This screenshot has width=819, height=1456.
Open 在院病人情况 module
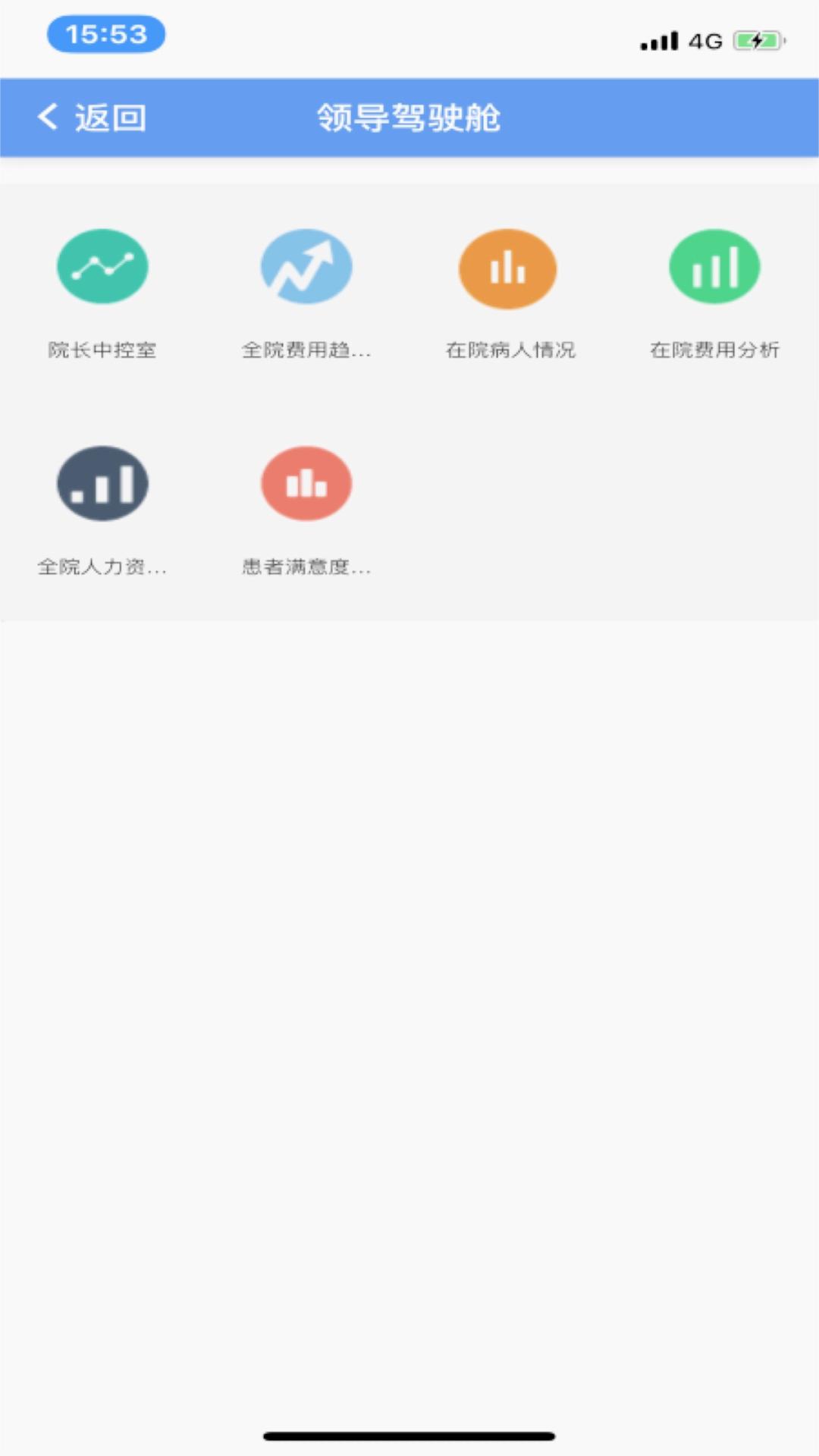[x=508, y=269]
